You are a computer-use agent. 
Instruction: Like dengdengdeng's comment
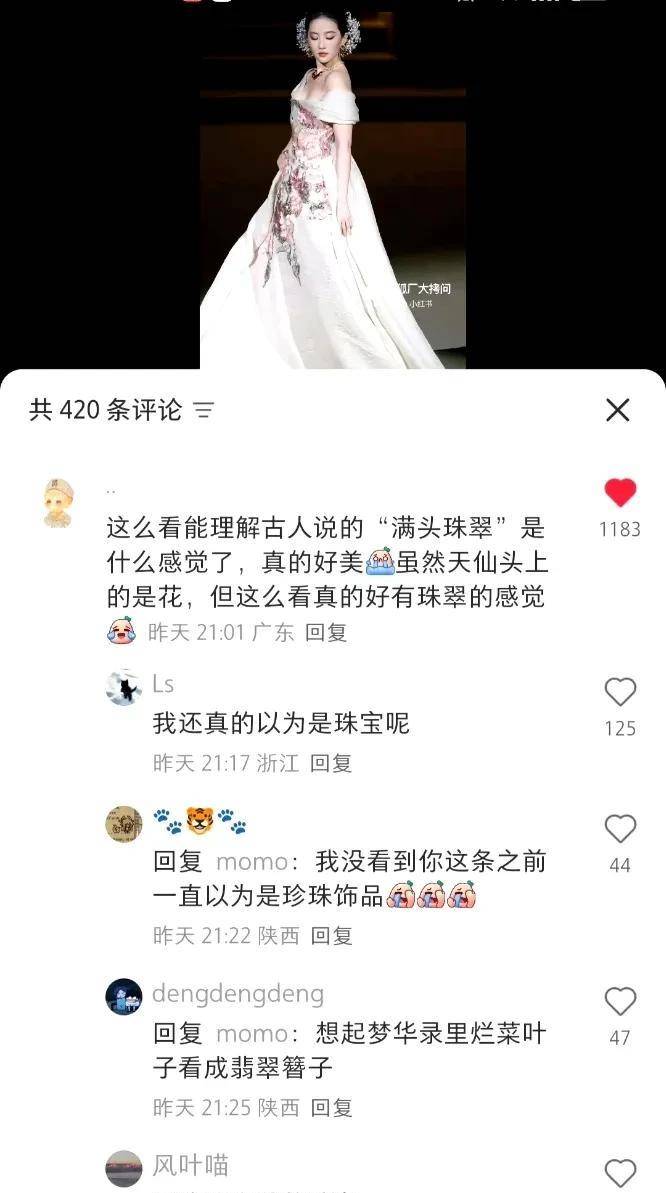(x=620, y=1002)
